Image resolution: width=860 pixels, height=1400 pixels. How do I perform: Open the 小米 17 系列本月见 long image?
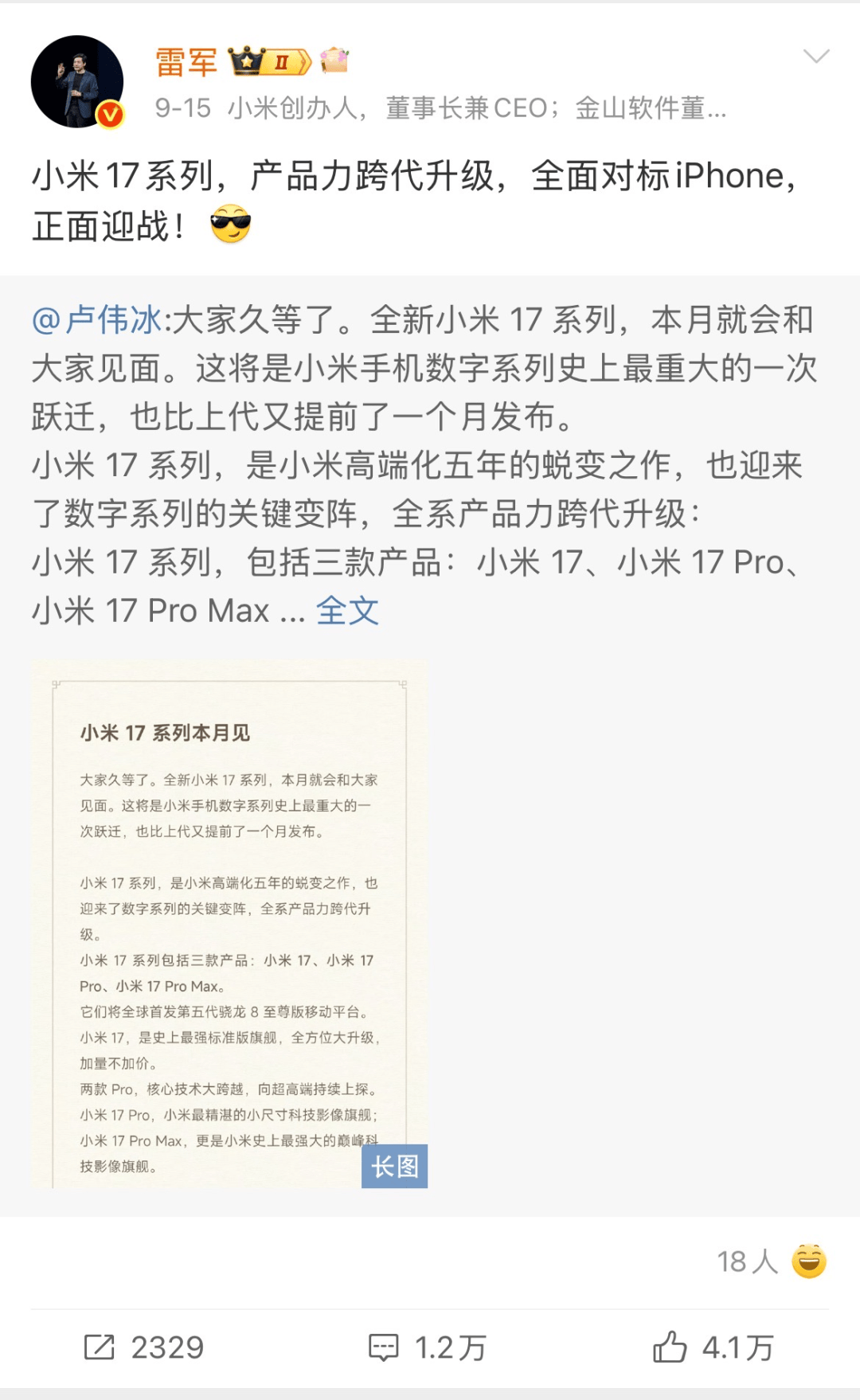pyautogui.click(x=229, y=924)
